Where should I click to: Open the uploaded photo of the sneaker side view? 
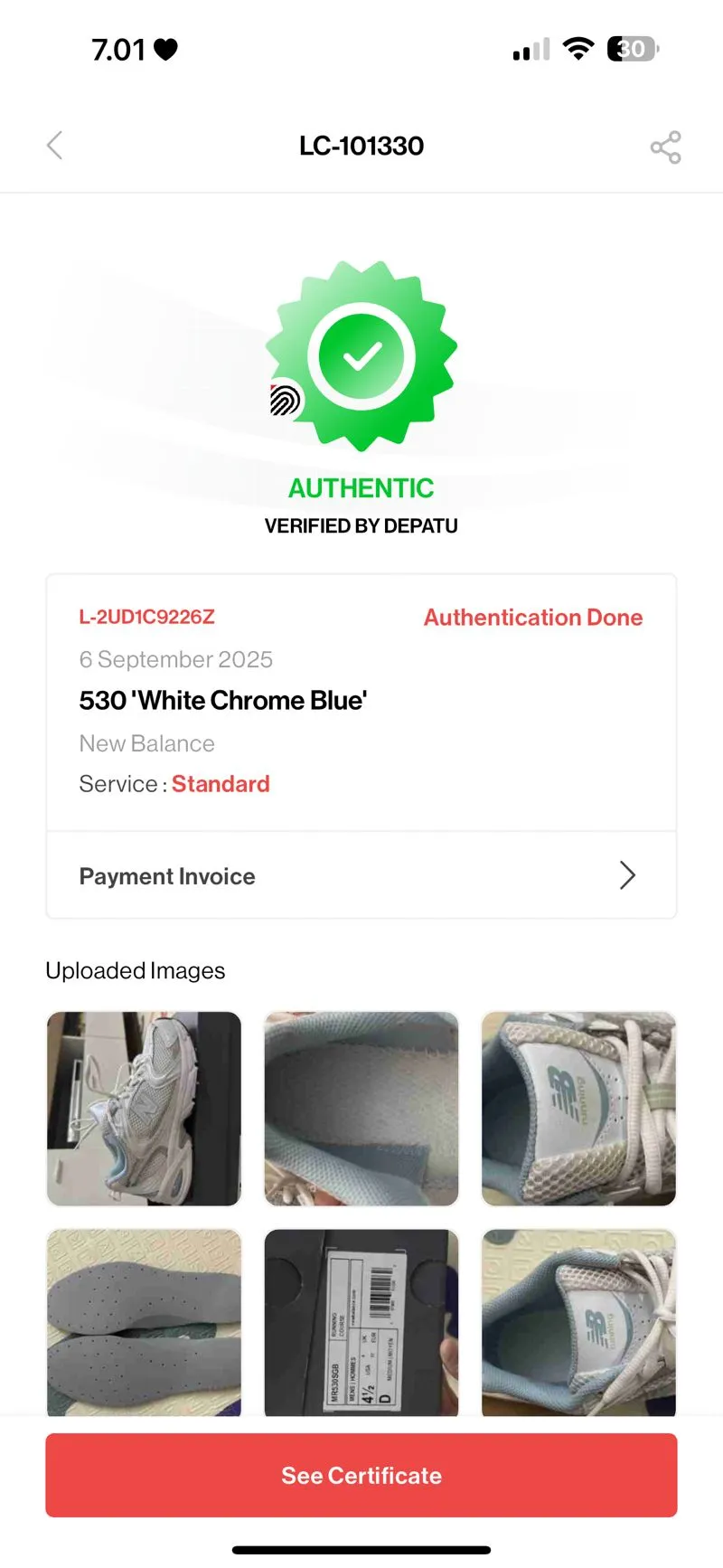click(145, 1108)
